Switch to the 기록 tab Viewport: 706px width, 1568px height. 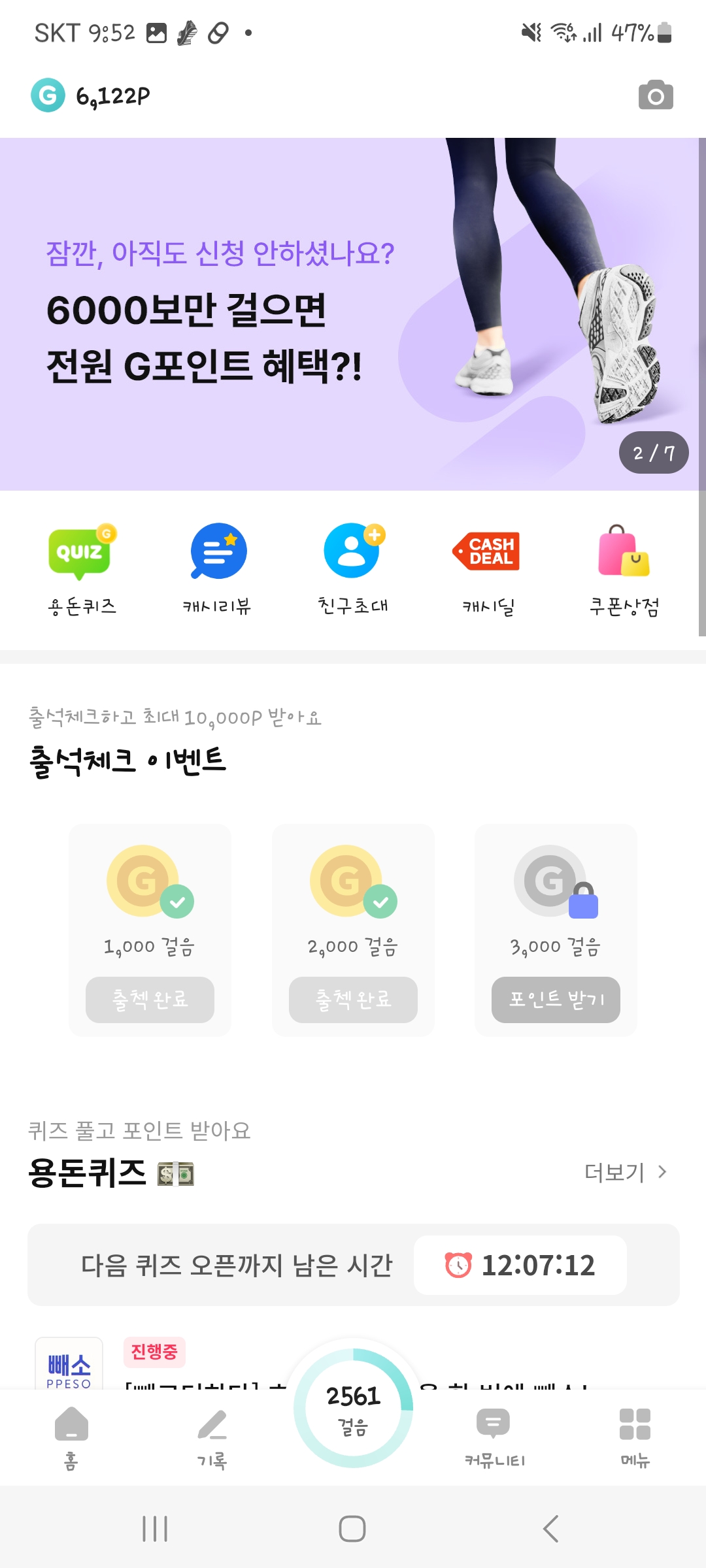coord(212,1437)
